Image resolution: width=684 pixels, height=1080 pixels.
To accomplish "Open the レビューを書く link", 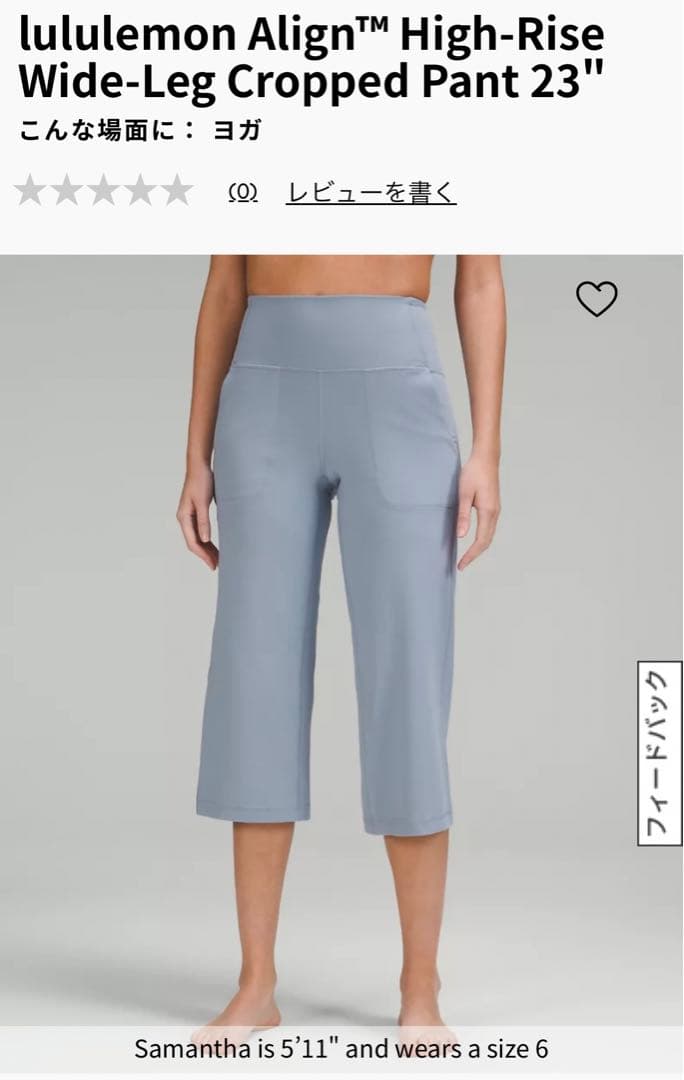I will tap(371, 192).
